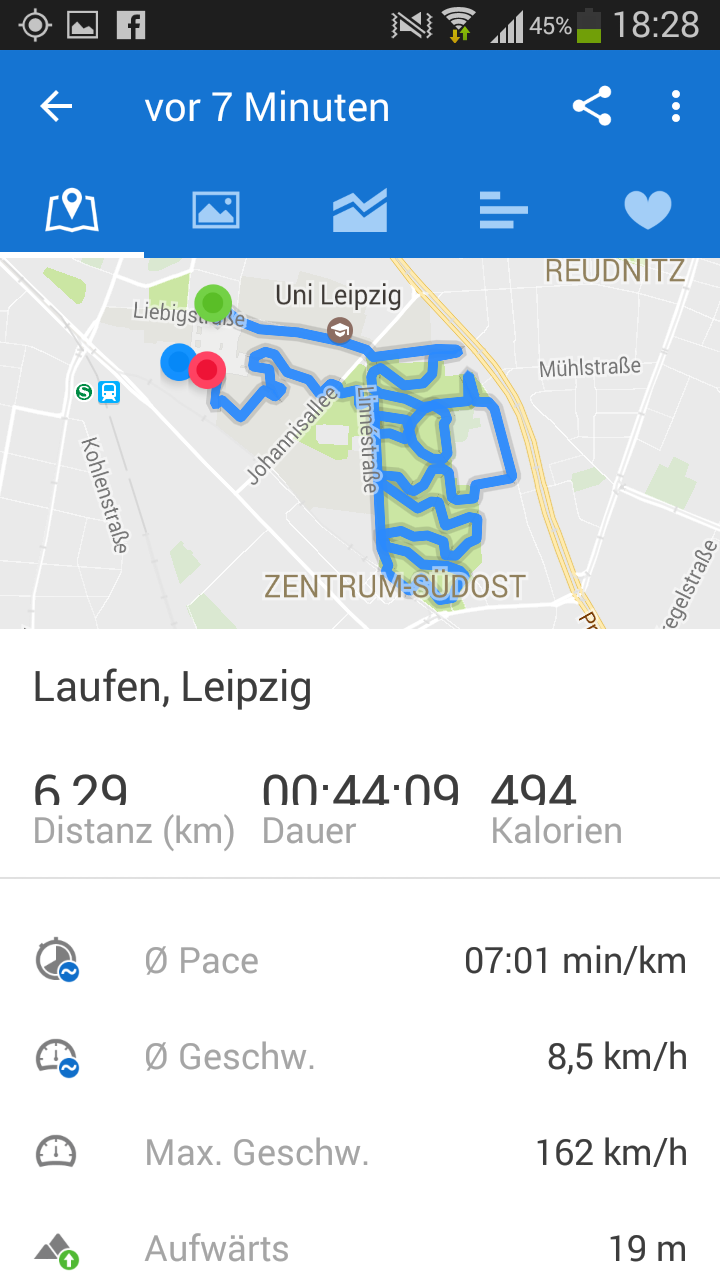Open the charts graph tab
The height and width of the screenshot is (1280, 720).
(360, 211)
